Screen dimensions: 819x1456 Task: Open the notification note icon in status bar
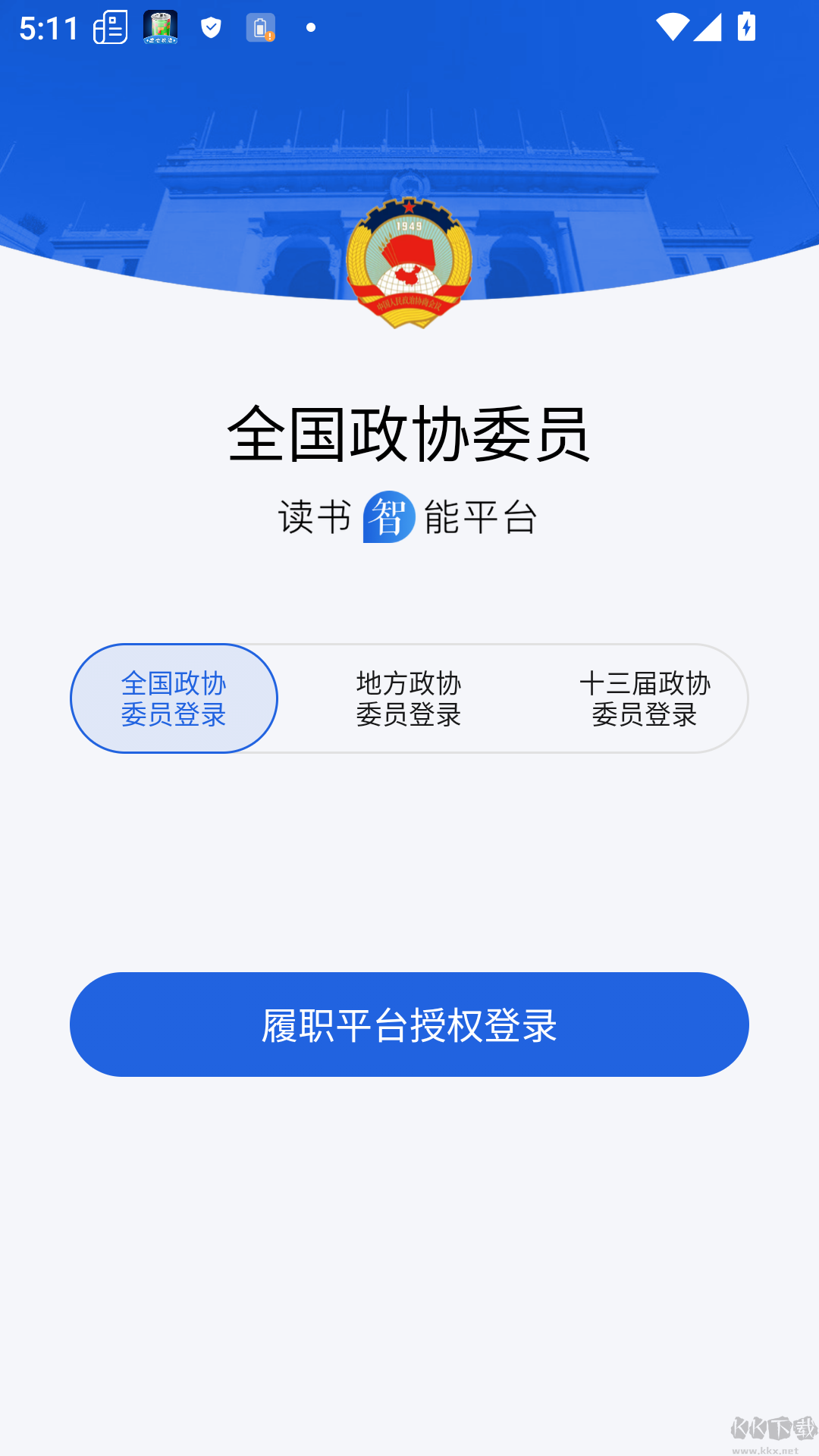[x=111, y=29]
